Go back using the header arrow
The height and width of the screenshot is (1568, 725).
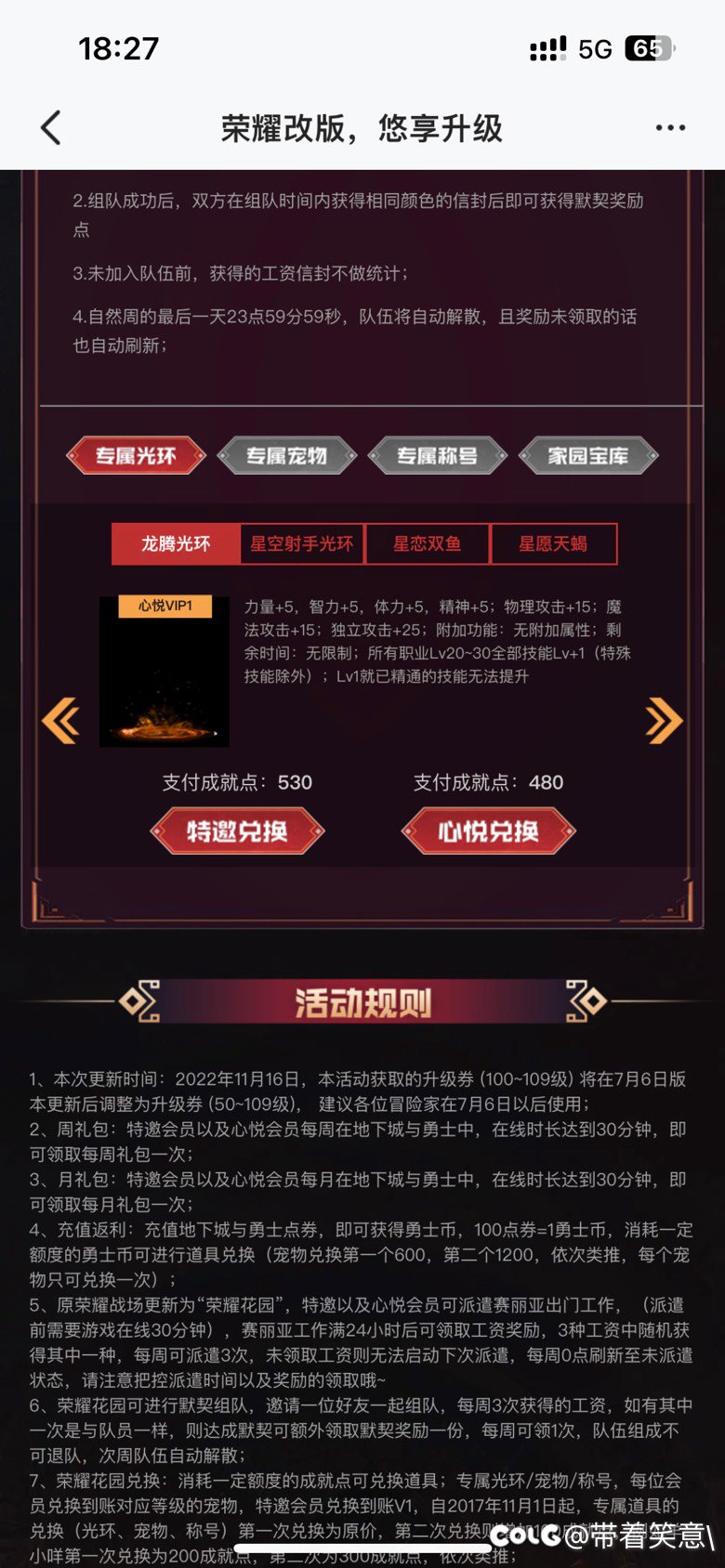pyautogui.click(x=52, y=128)
